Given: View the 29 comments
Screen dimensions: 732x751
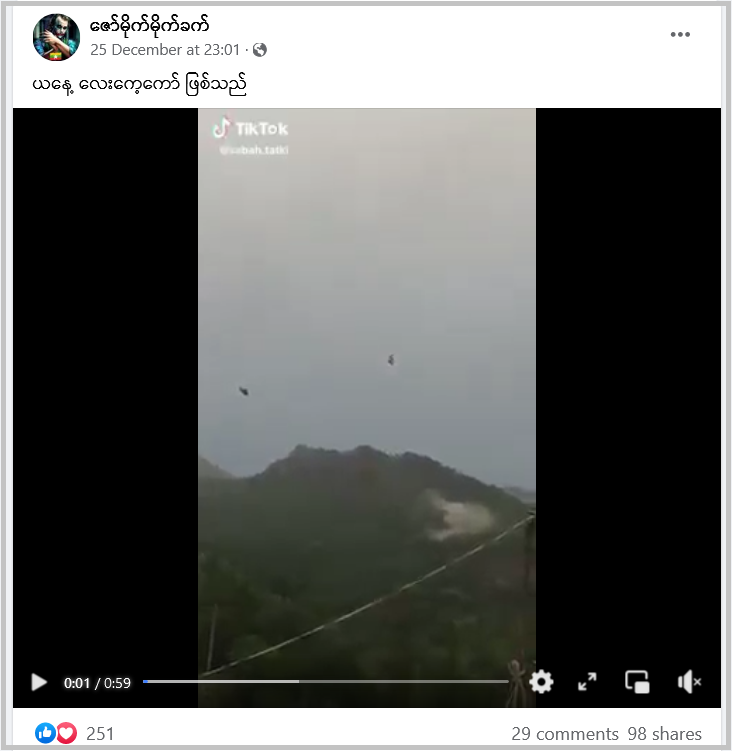Looking at the screenshot, I should point(565,734).
